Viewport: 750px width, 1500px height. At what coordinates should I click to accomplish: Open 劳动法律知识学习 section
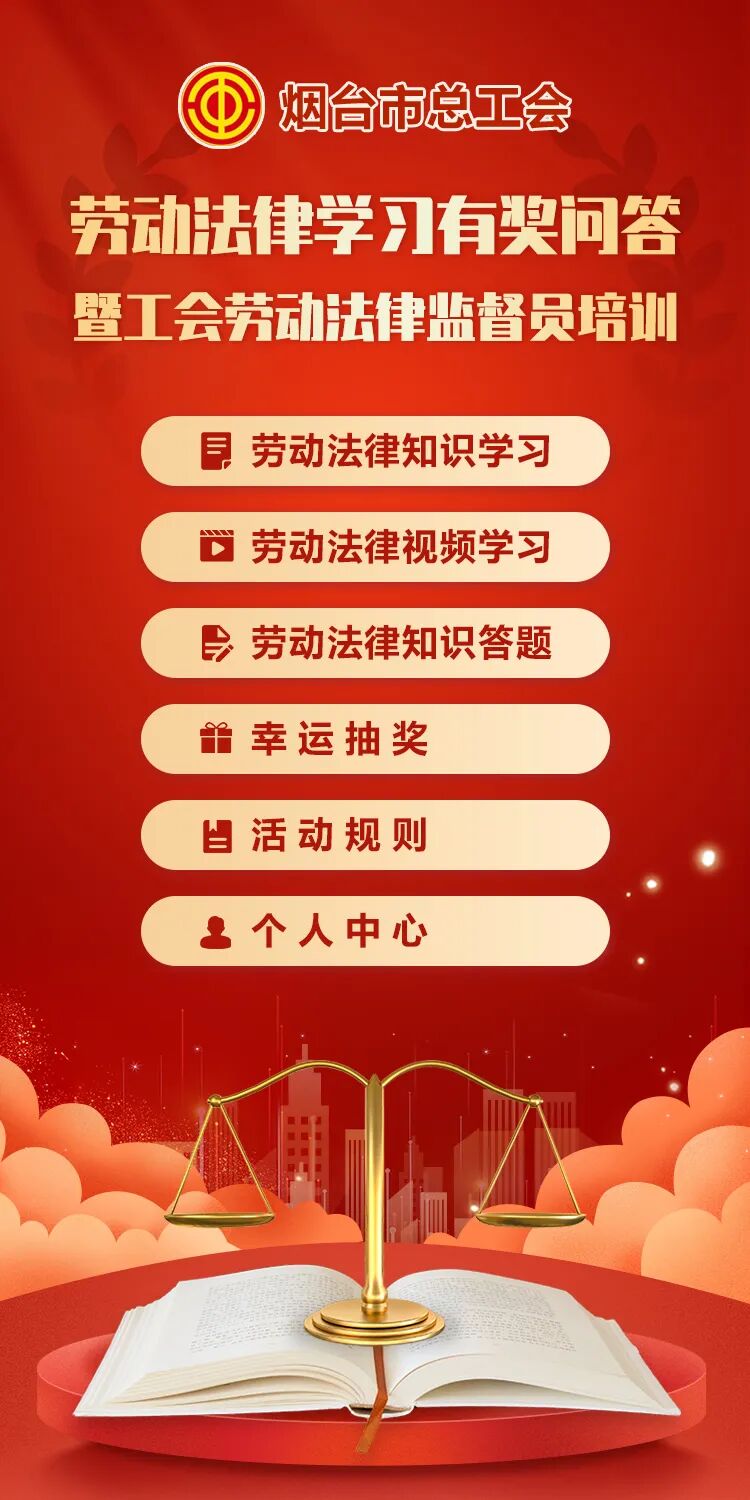coord(375,451)
